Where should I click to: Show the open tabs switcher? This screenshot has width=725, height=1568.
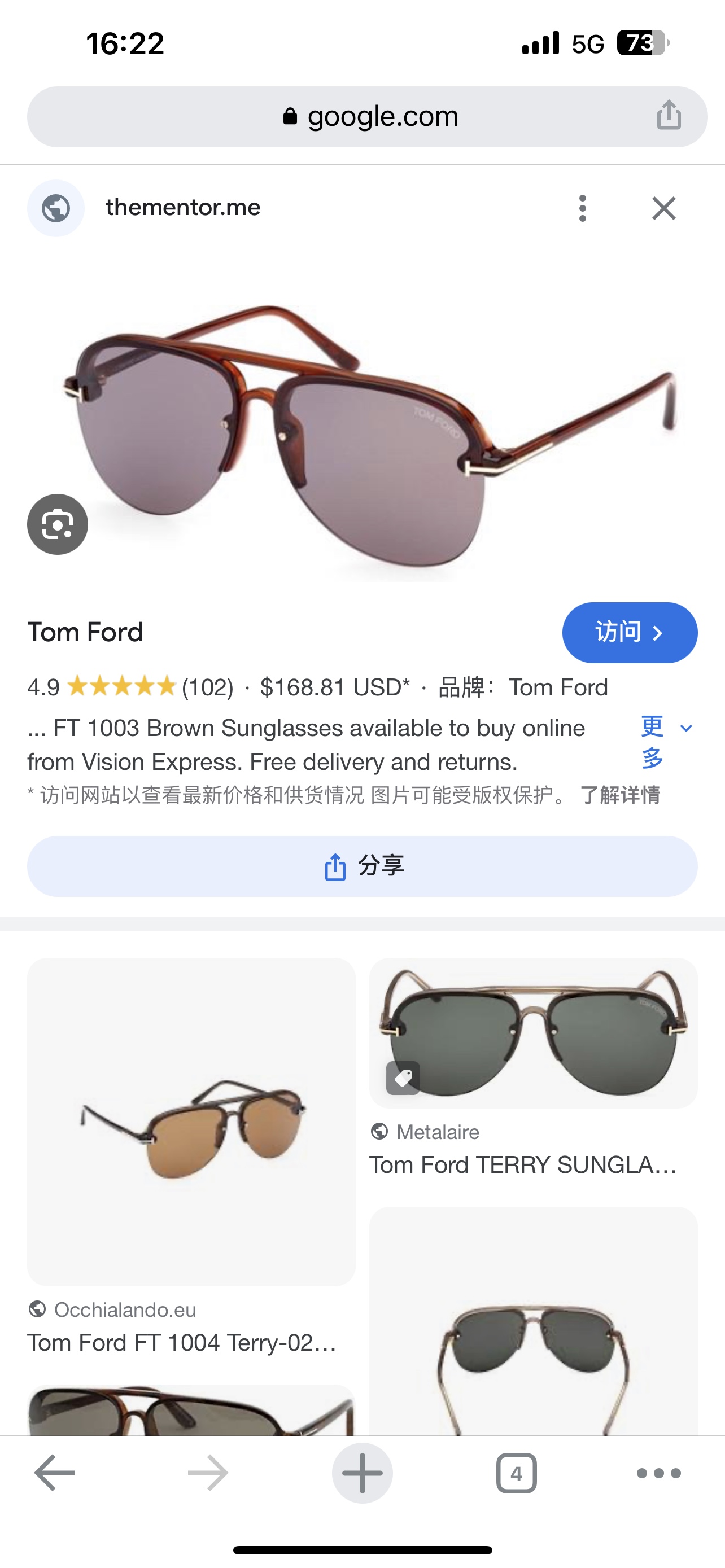tap(516, 1473)
